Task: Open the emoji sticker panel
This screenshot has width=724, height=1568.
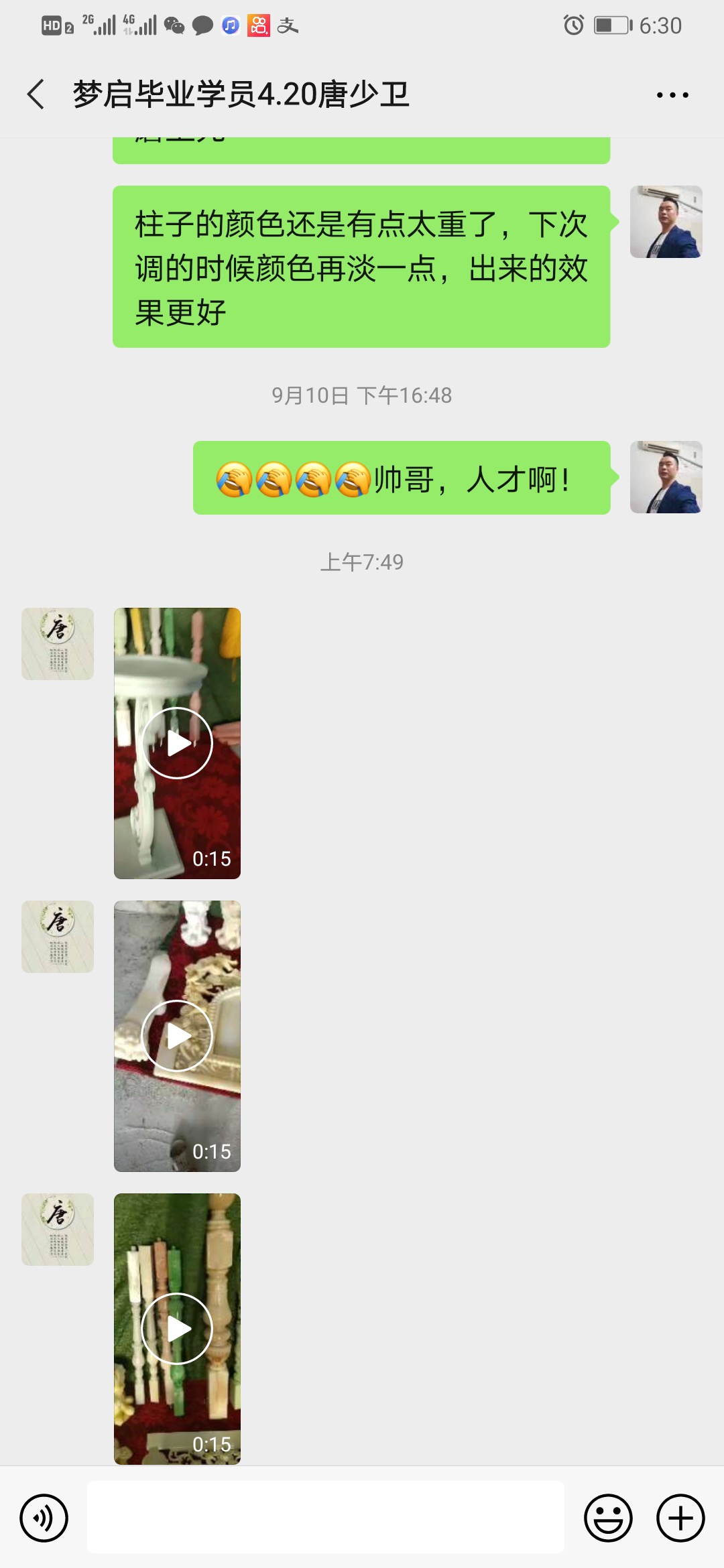Action: (x=608, y=1518)
